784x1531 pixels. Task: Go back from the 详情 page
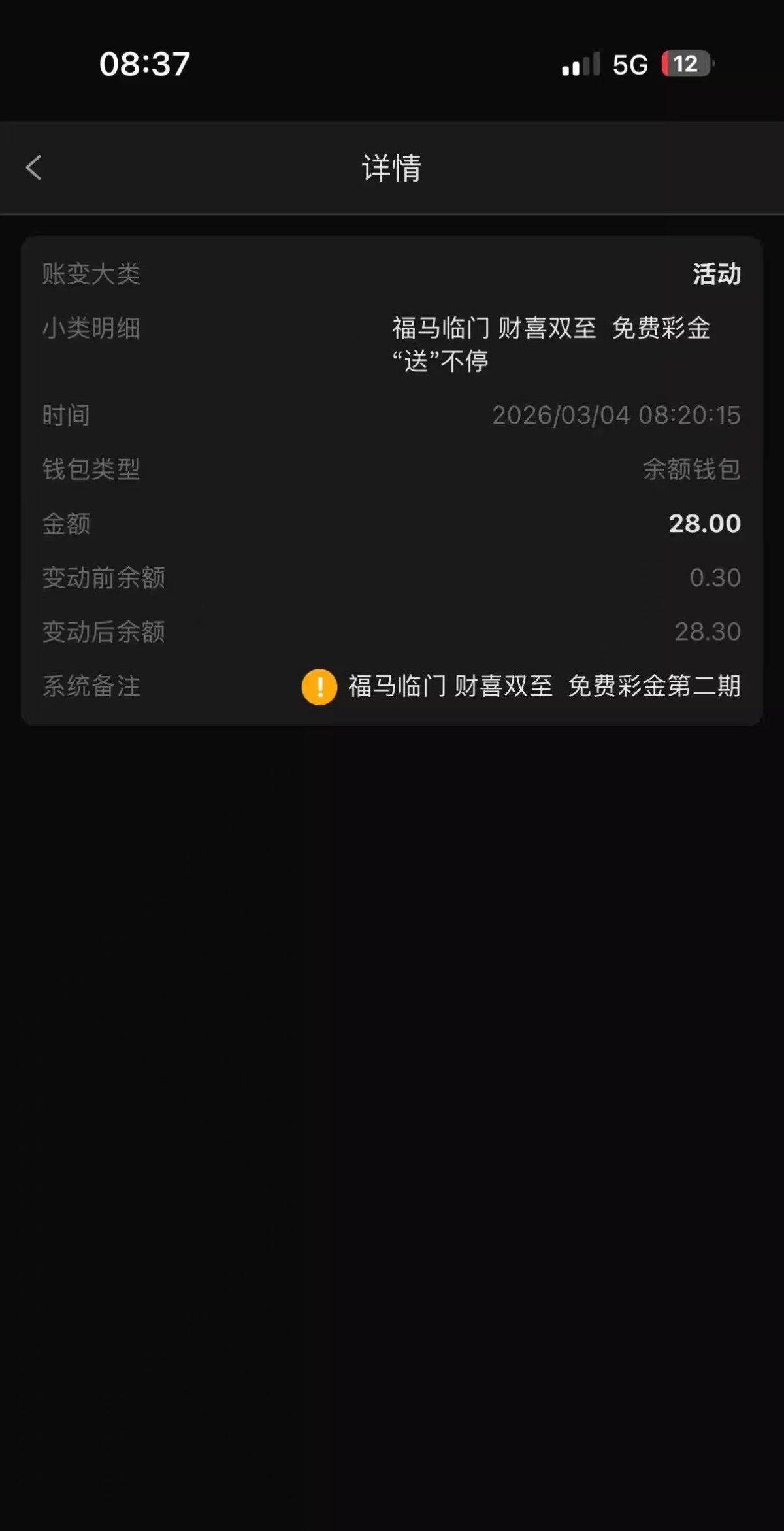point(34,167)
